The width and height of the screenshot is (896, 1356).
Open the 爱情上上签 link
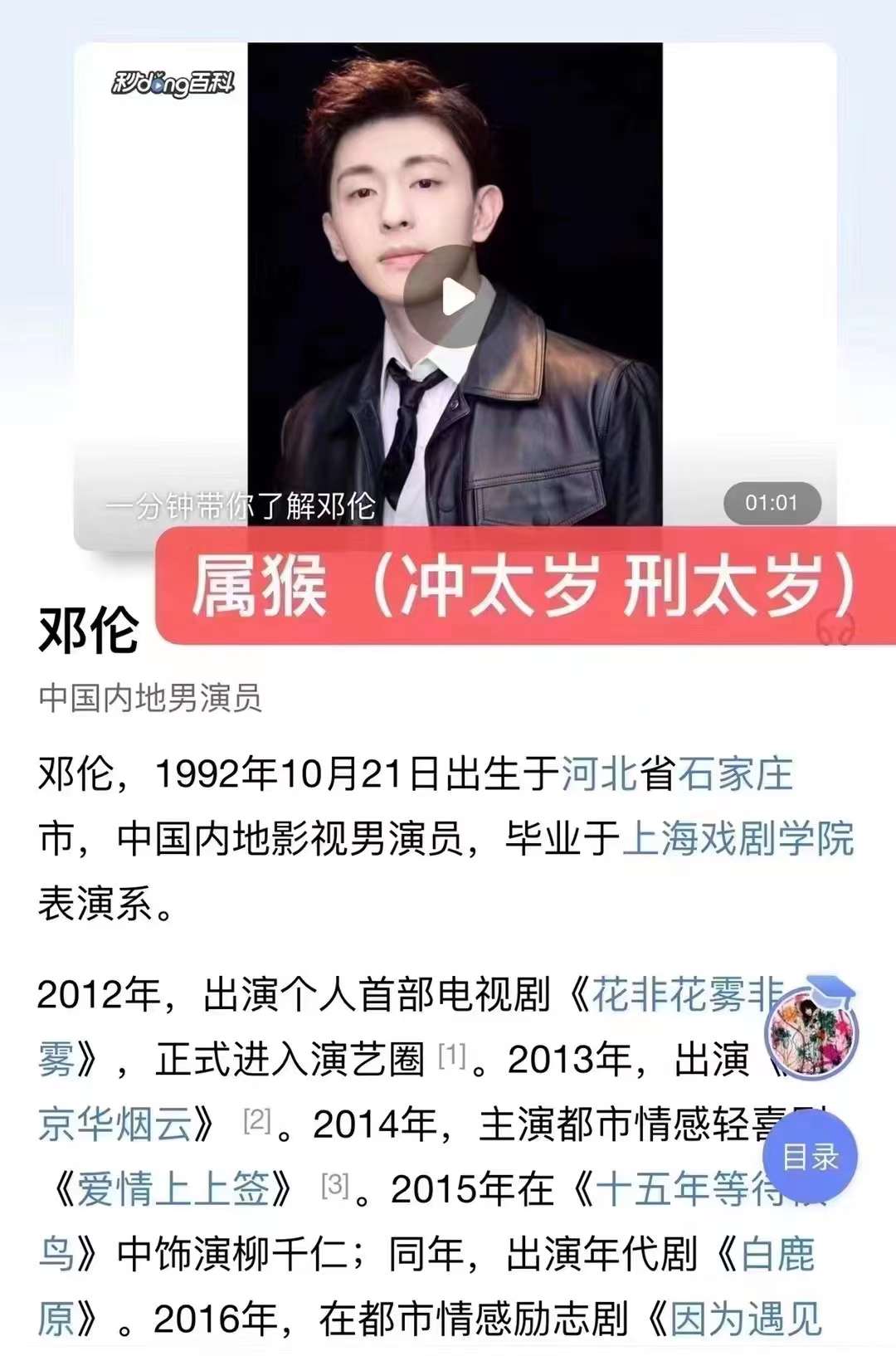173,1189
